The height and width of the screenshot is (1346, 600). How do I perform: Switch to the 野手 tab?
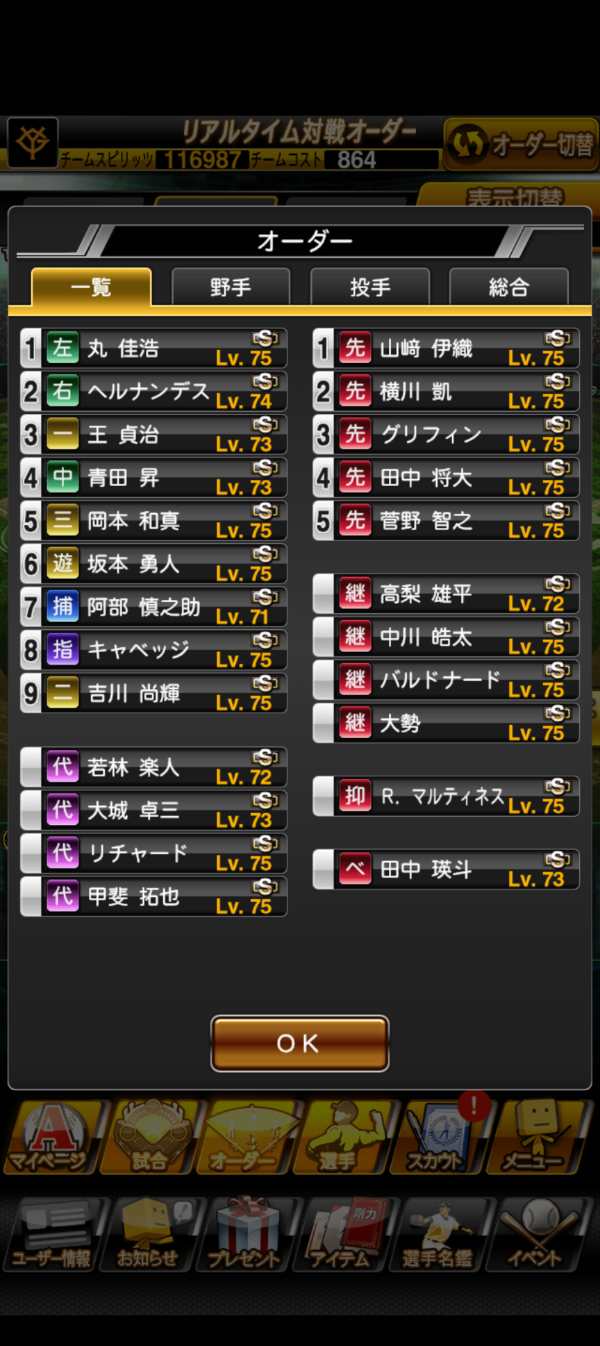pyautogui.click(x=230, y=287)
